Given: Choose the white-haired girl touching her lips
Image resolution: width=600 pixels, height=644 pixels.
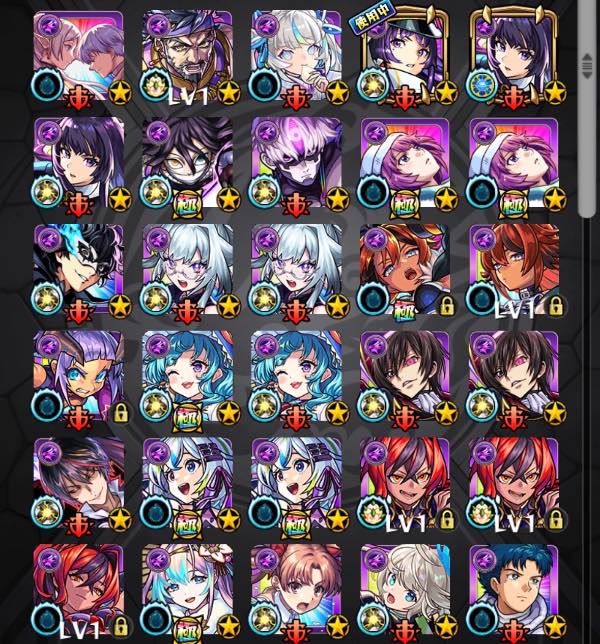Looking at the screenshot, I should coord(296,56).
